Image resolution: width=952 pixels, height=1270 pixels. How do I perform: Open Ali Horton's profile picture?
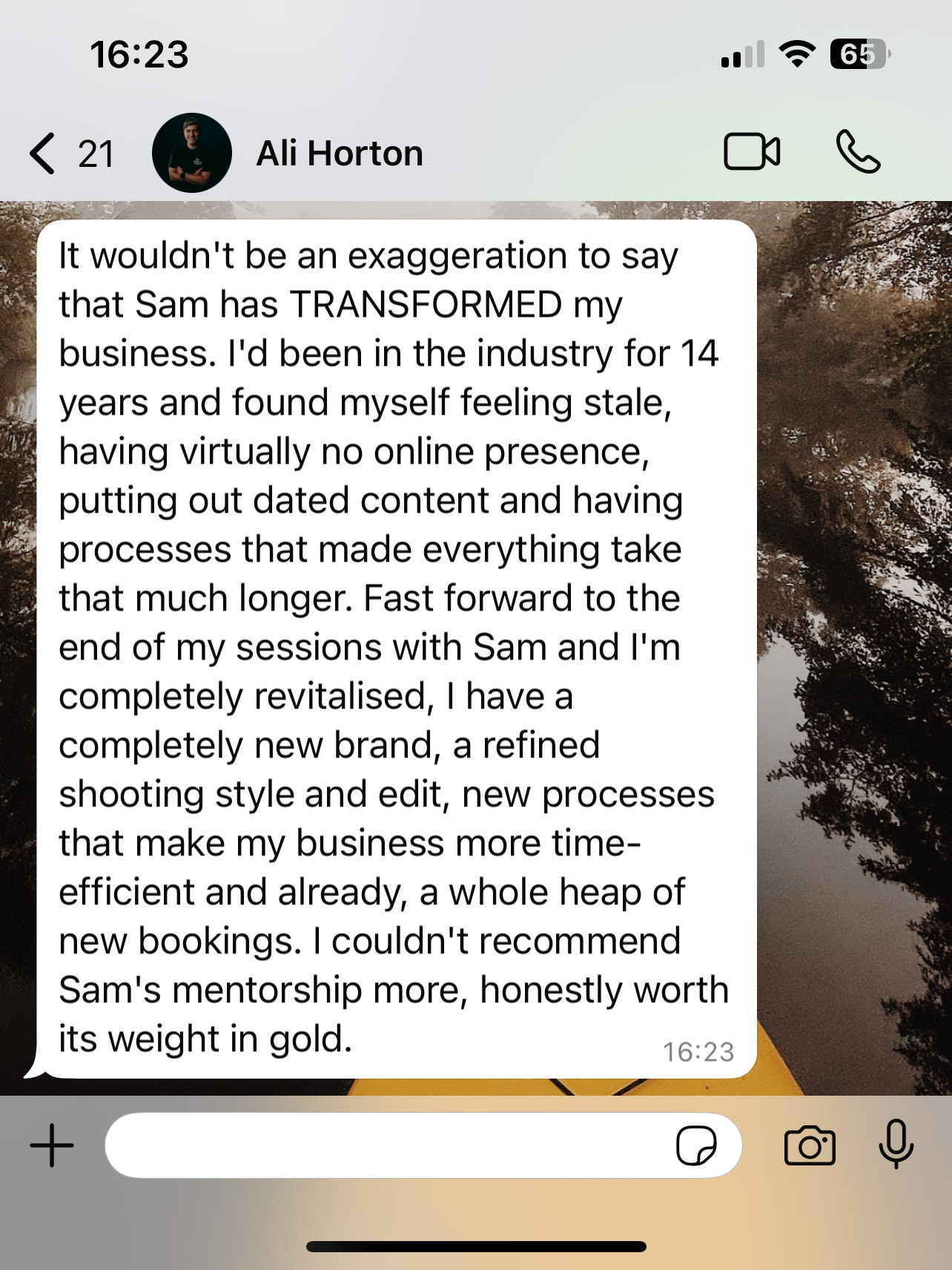pos(191,154)
